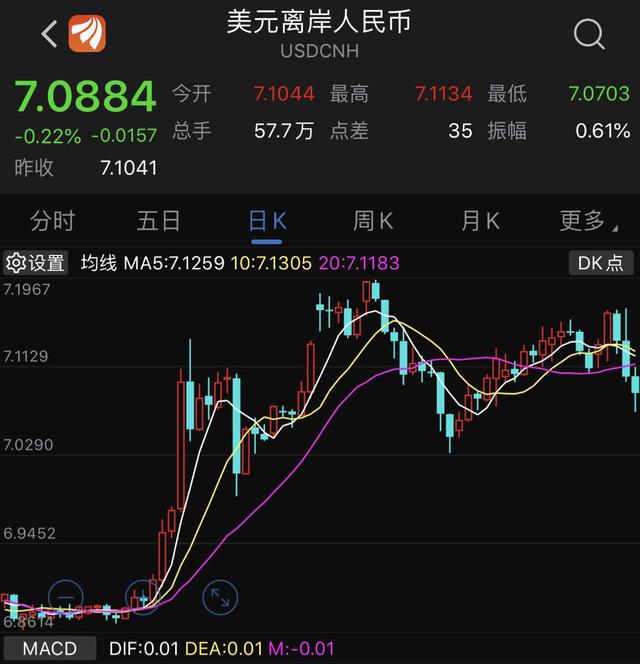The width and height of the screenshot is (640, 664).
Task: Switch to the 五日 chart tab
Action: (x=159, y=221)
